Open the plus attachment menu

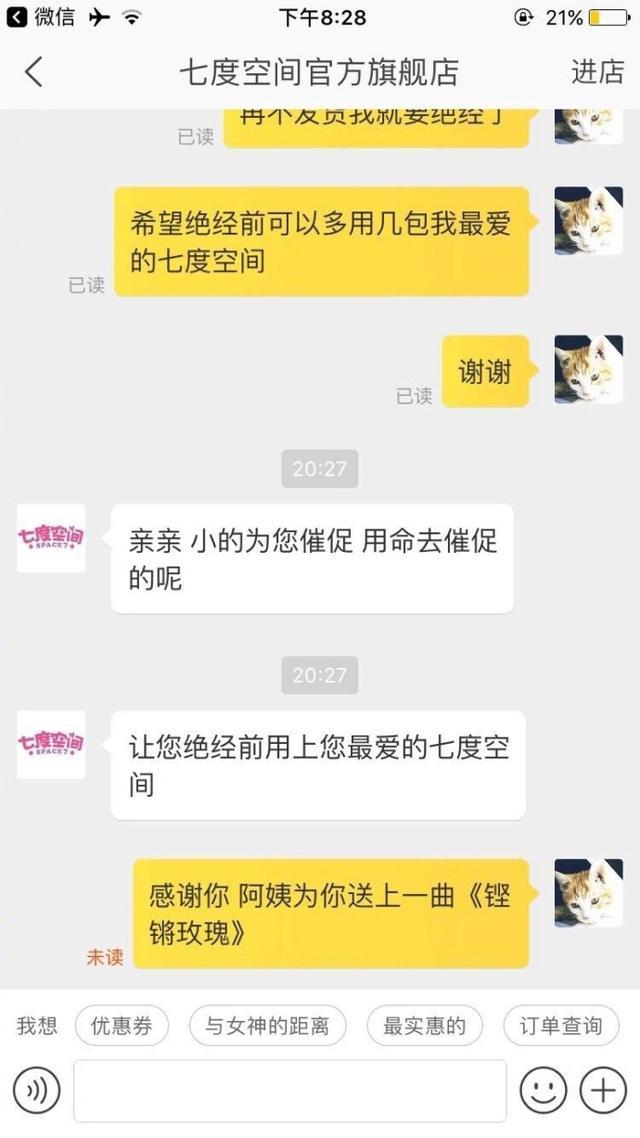click(603, 1090)
